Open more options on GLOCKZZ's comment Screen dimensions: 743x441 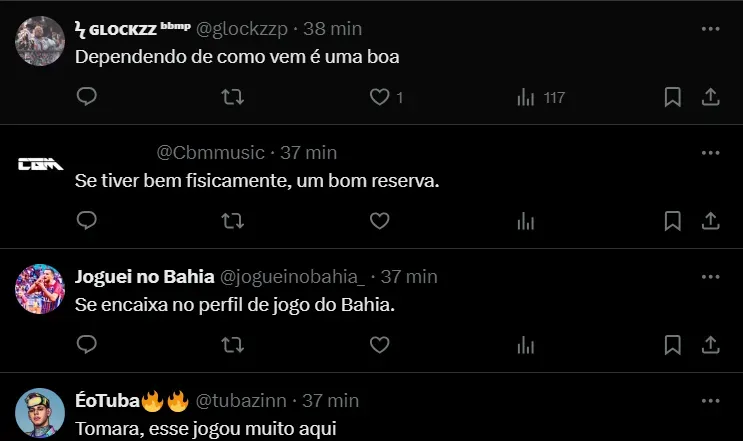pos(710,29)
